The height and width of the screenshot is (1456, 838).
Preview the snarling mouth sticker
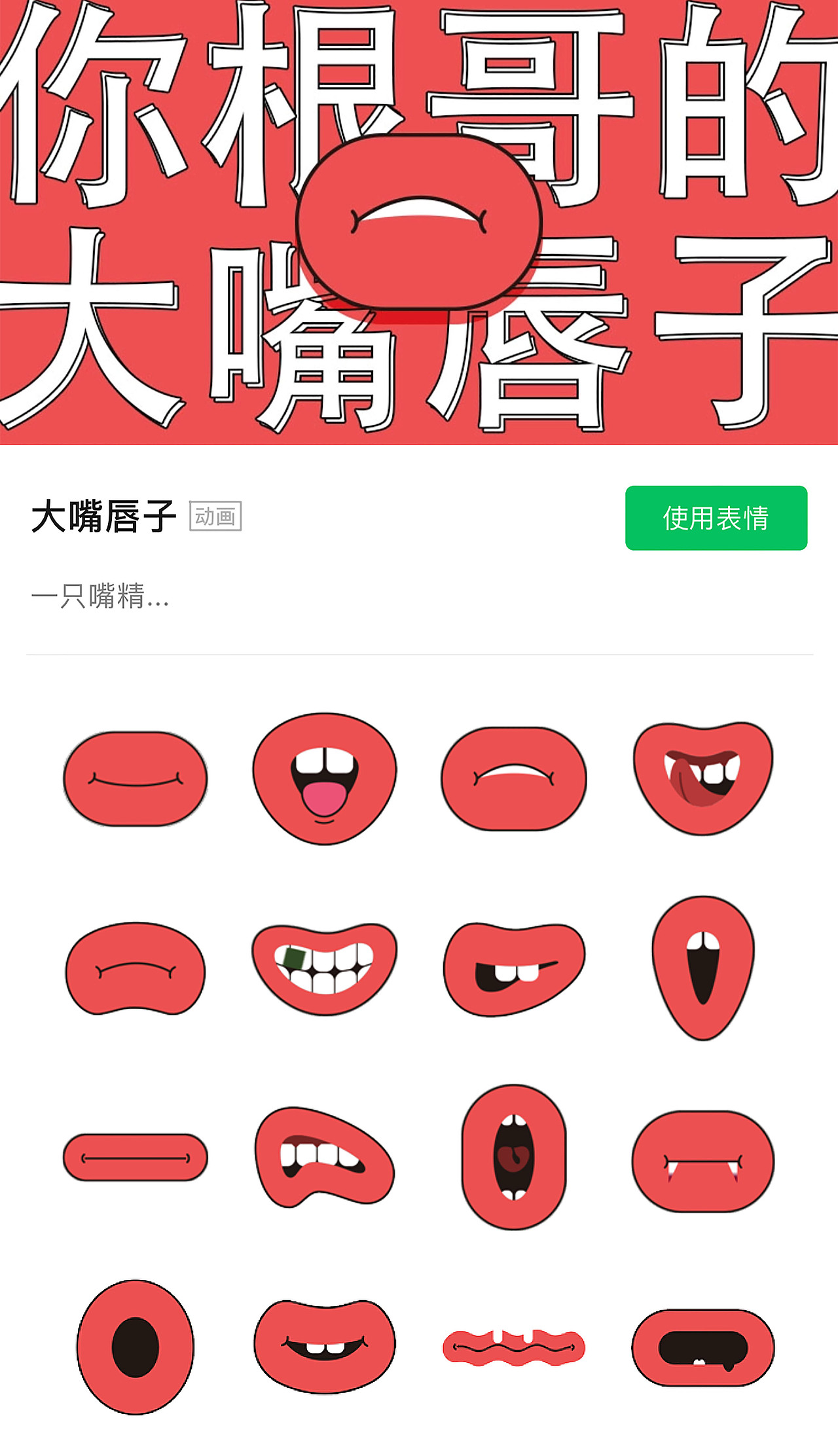(325, 1157)
